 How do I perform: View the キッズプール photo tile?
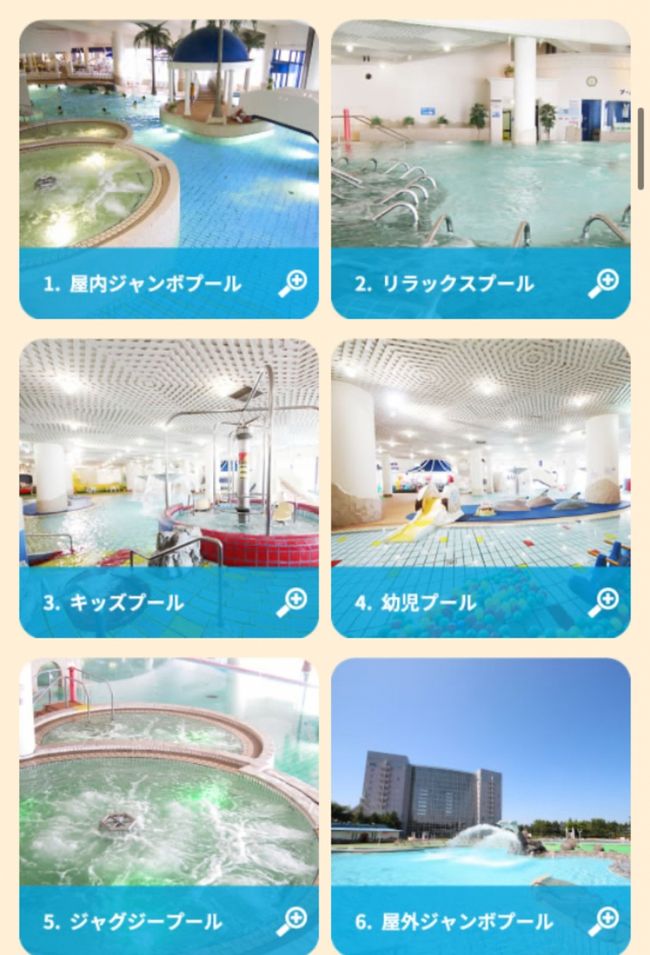tap(169, 487)
